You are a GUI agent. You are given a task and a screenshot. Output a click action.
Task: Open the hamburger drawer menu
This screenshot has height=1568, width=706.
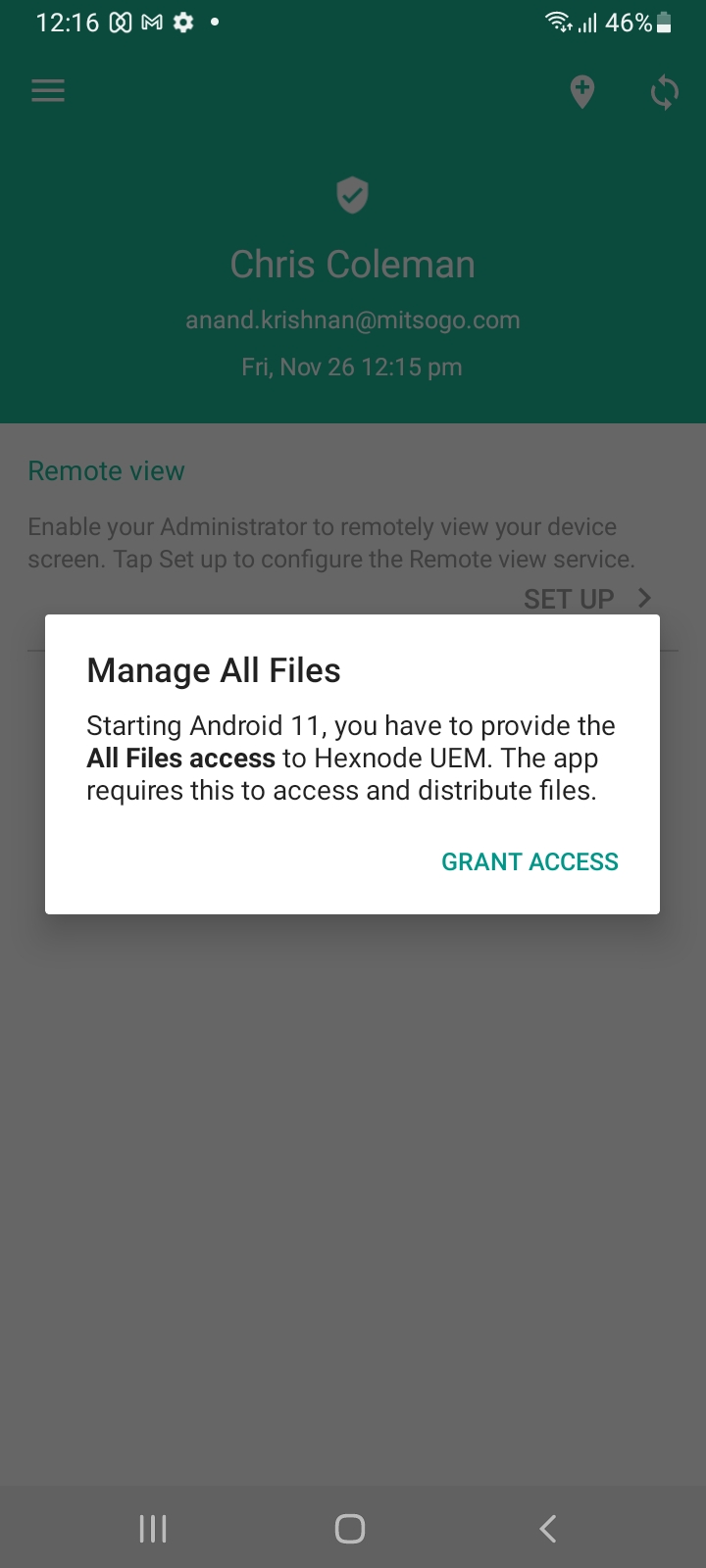pyautogui.click(x=48, y=91)
